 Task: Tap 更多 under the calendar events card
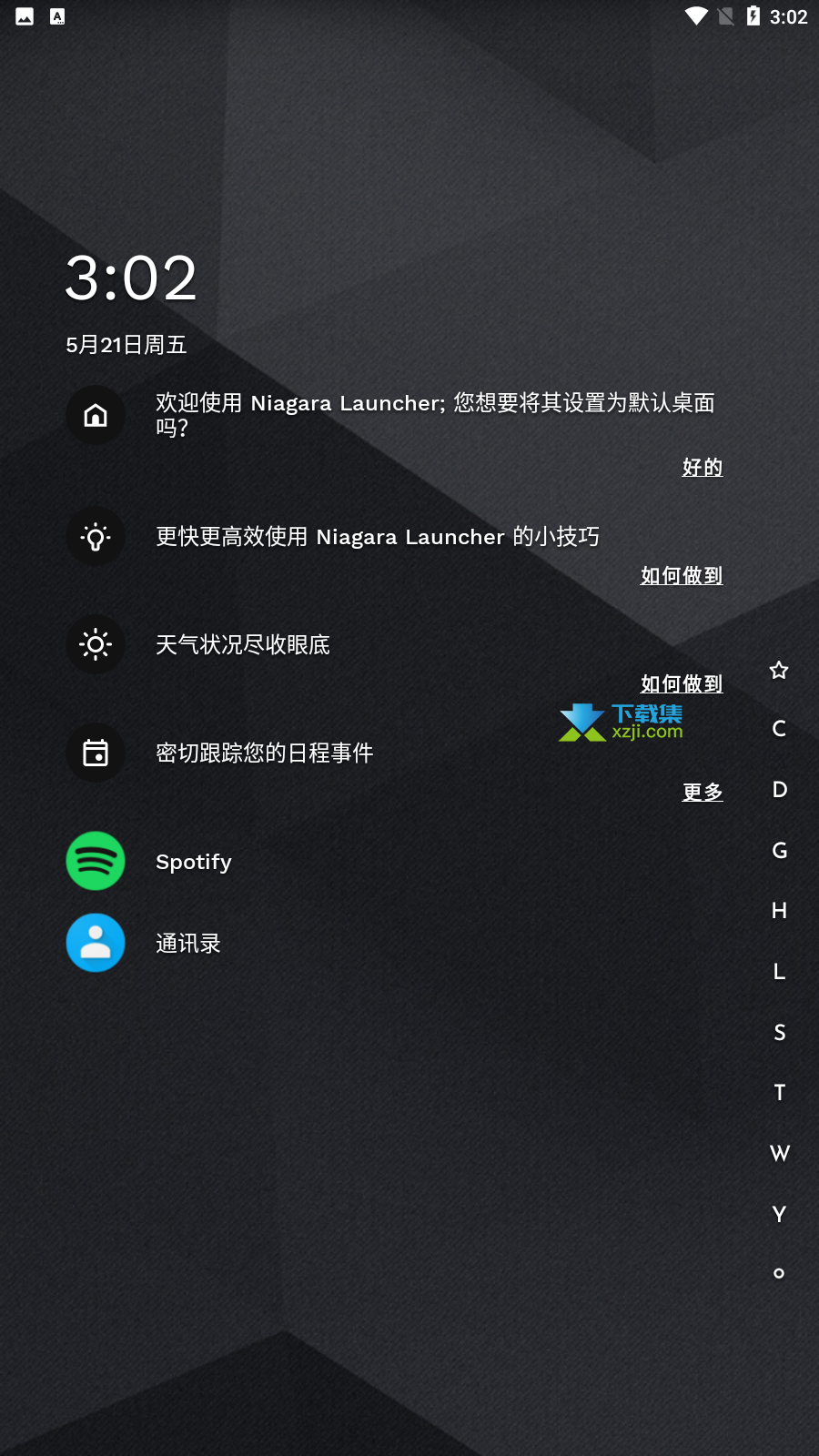coord(702,793)
